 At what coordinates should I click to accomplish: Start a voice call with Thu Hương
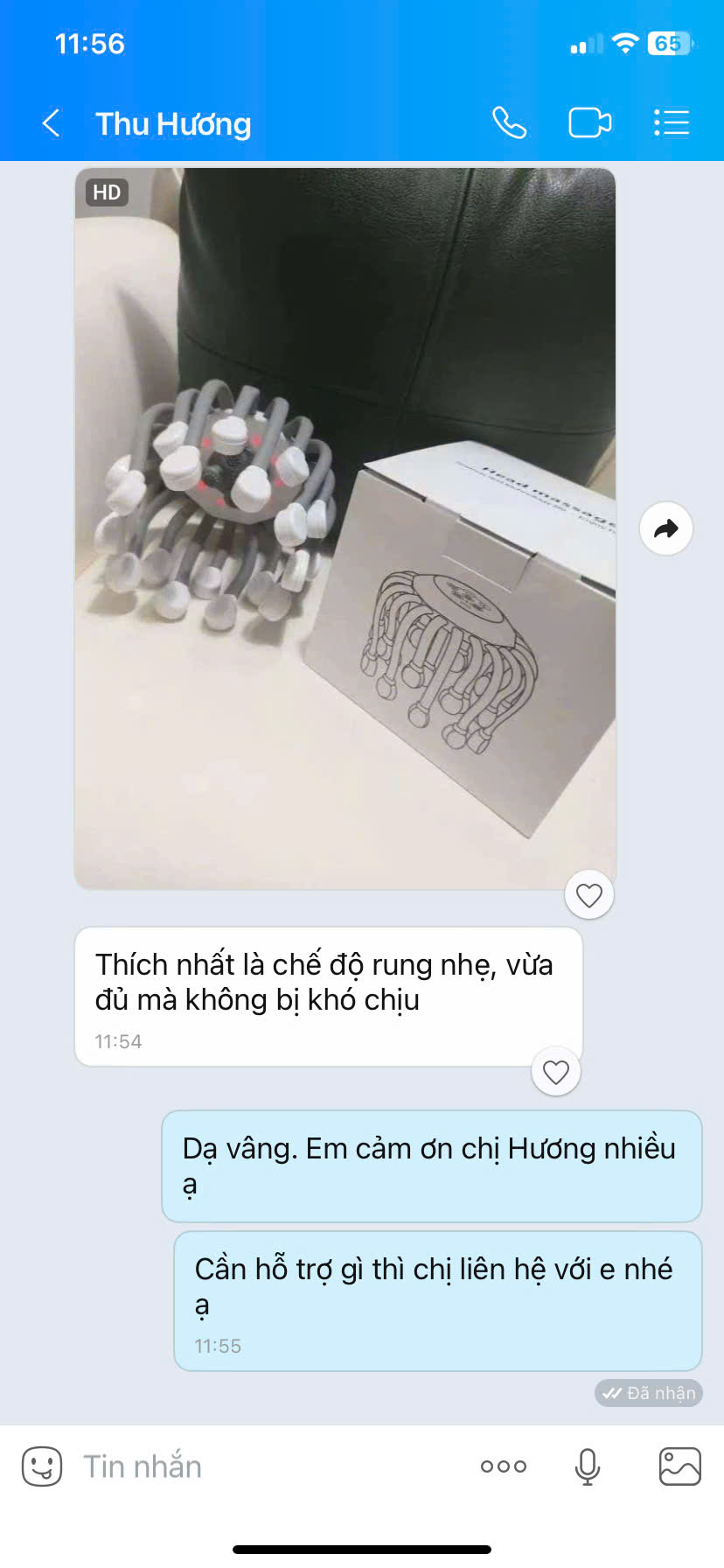pos(509,122)
